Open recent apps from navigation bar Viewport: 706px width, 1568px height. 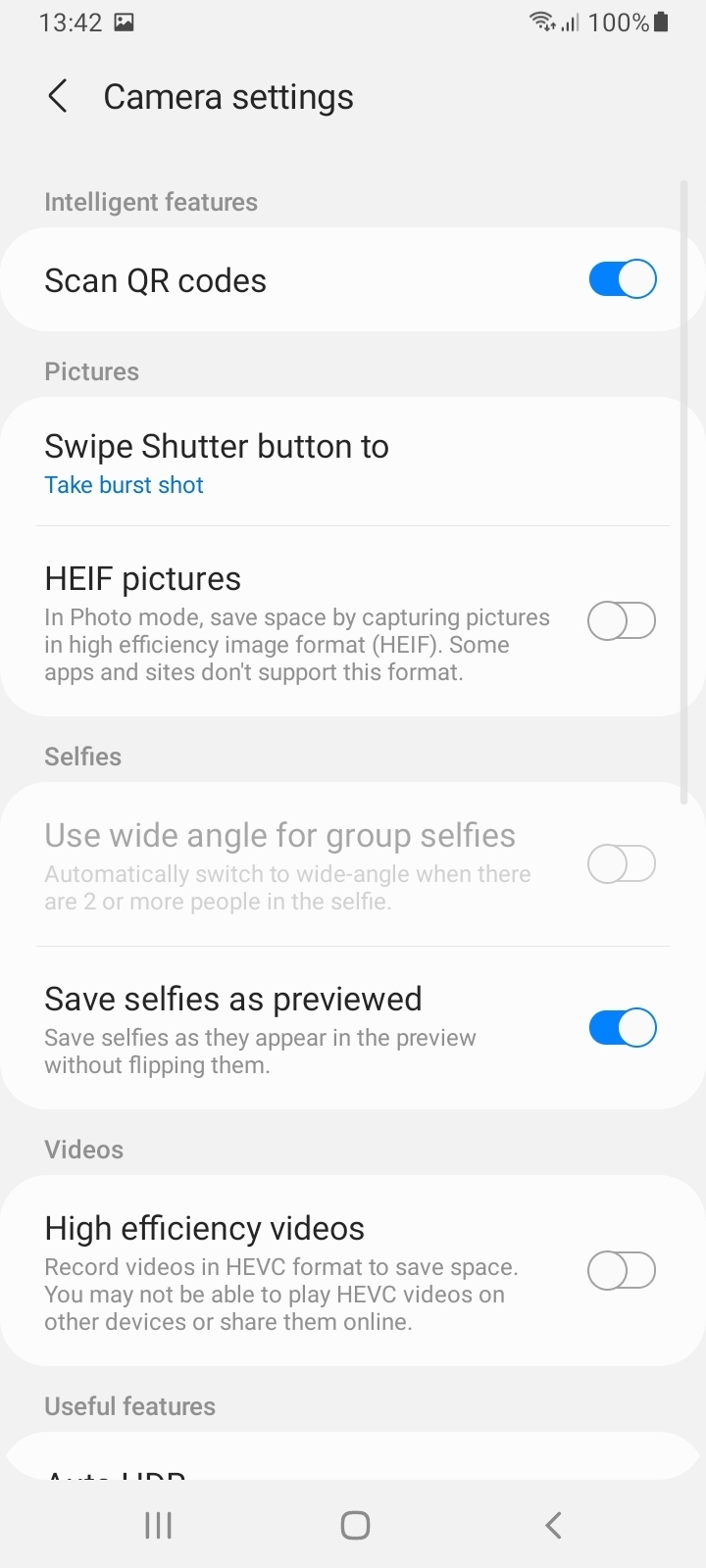(158, 1525)
